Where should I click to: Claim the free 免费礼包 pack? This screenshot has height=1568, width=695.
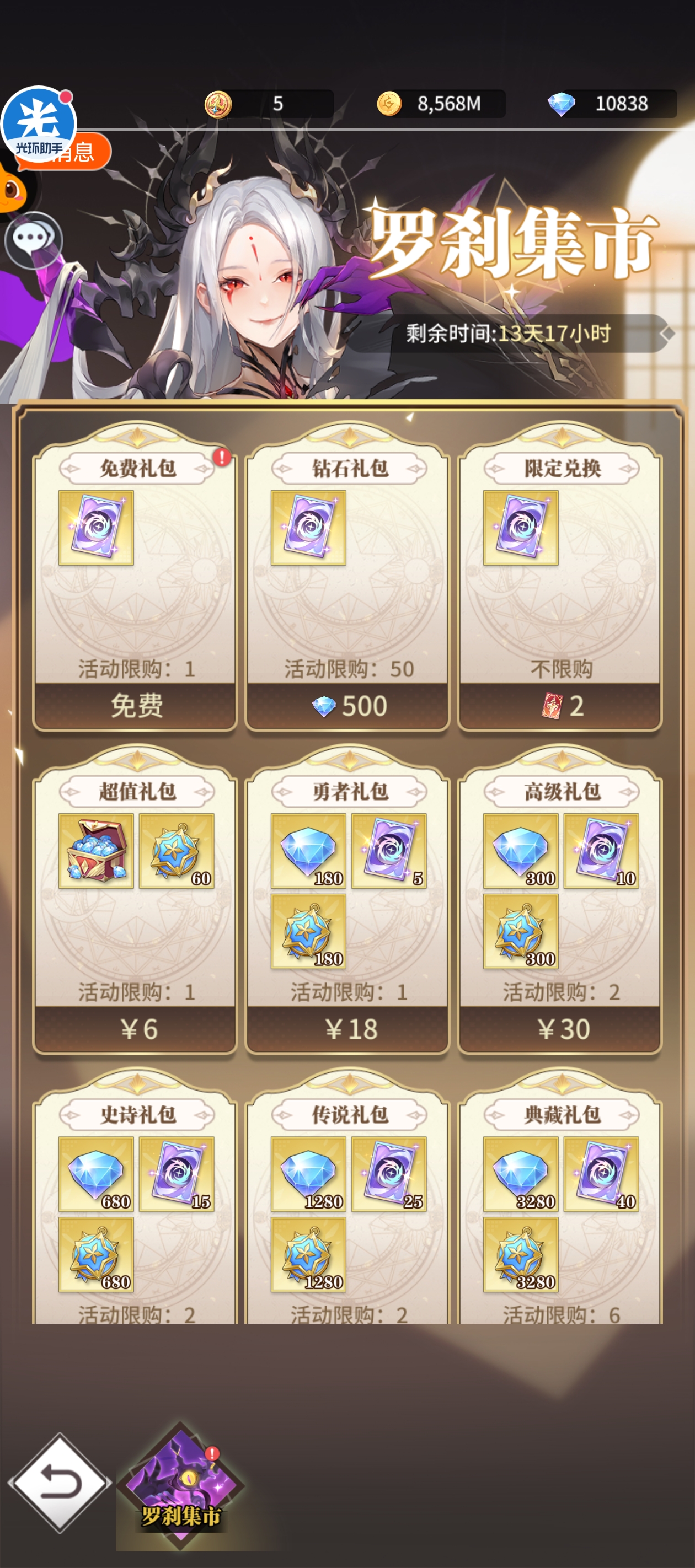135,706
